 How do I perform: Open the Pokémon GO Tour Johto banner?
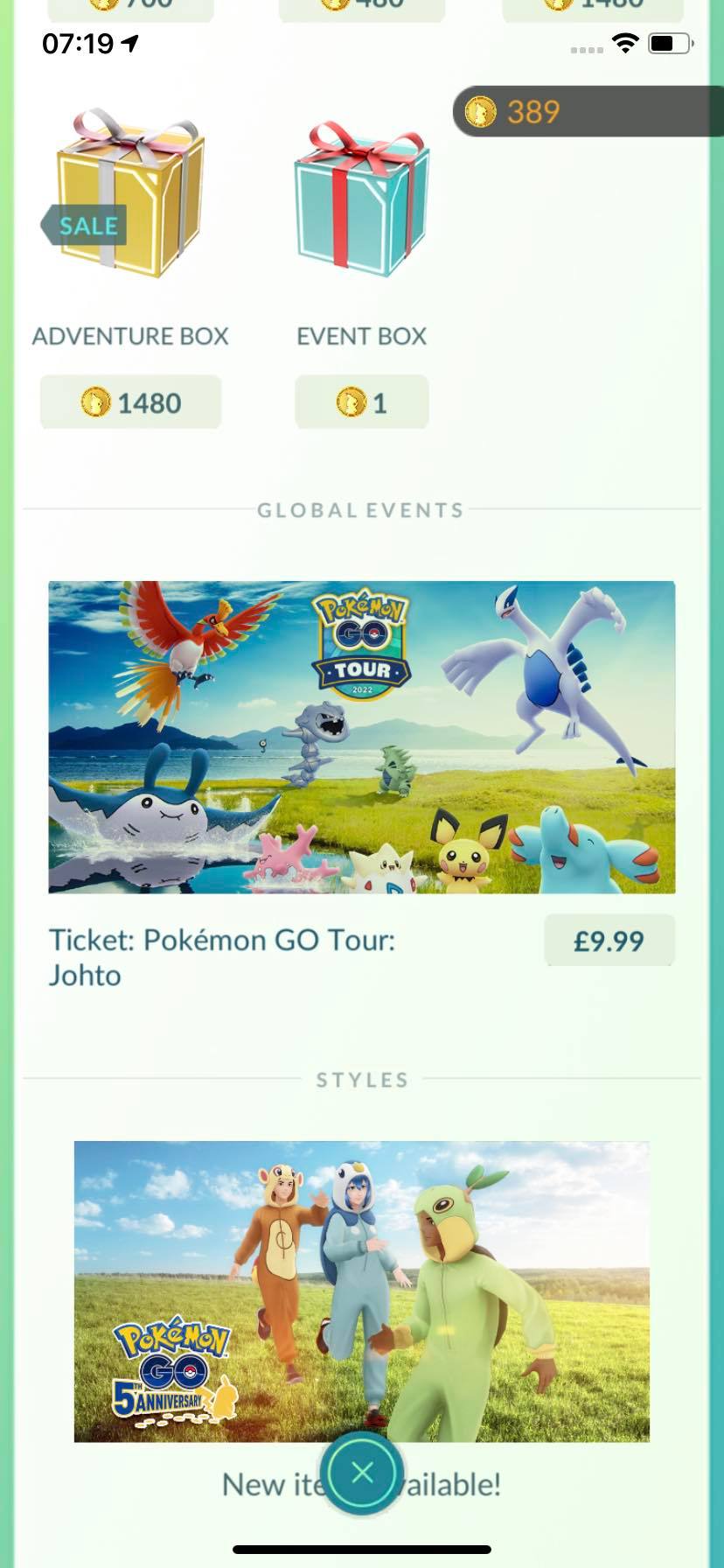tap(361, 737)
